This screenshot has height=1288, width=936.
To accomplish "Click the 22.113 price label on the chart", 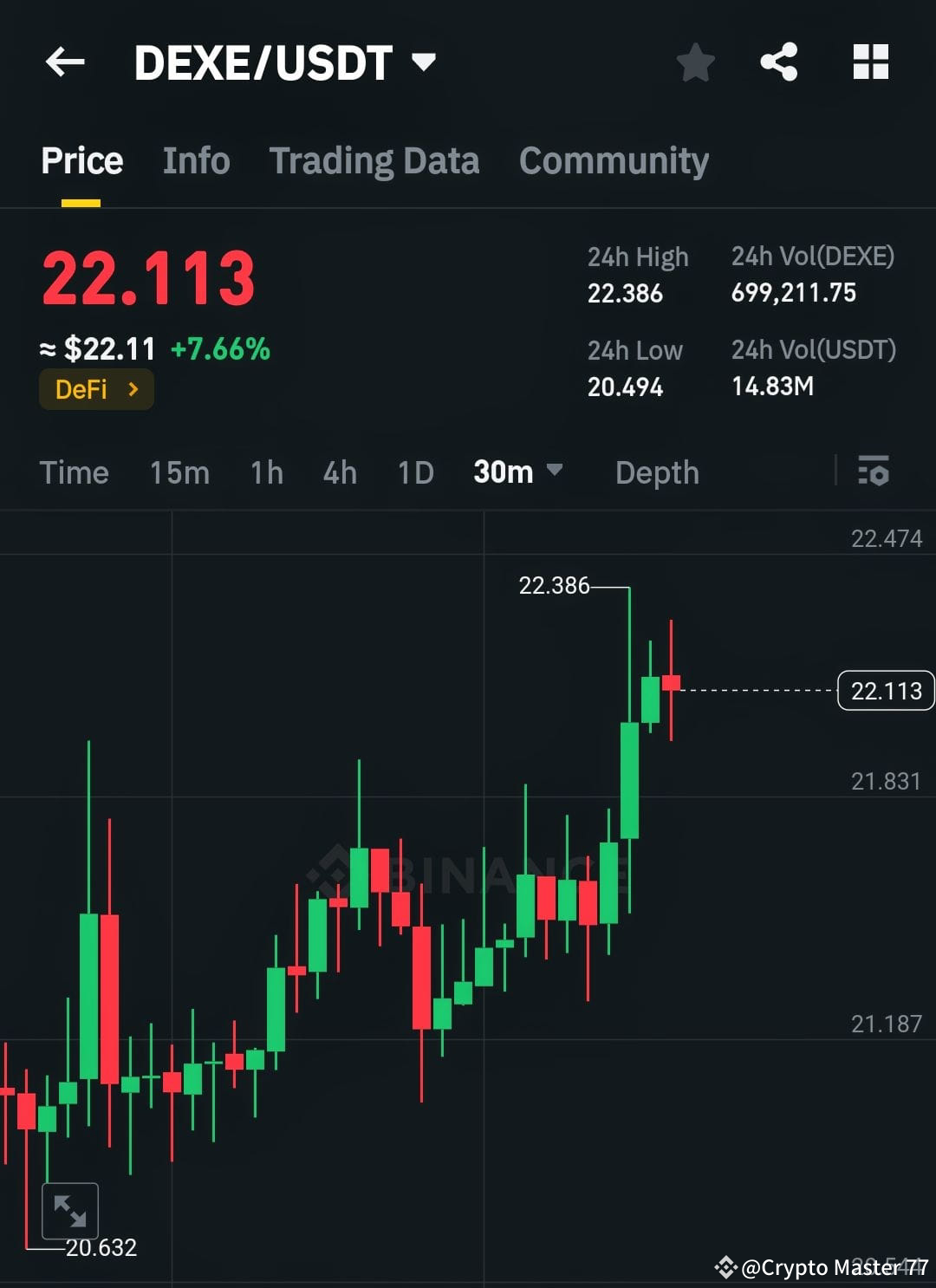I will (x=884, y=691).
